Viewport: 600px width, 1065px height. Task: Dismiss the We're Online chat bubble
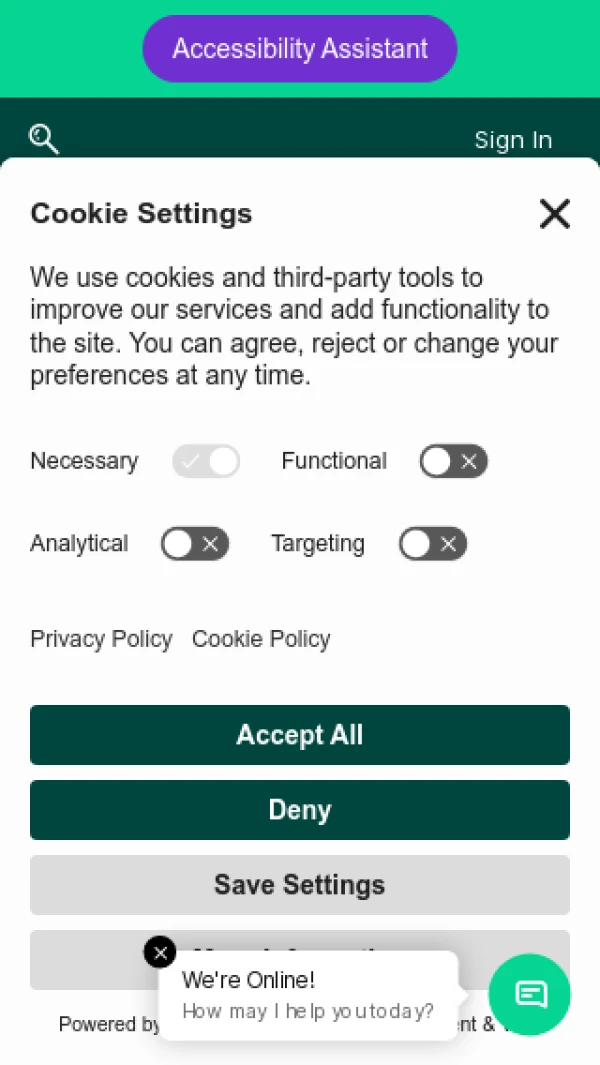[160, 952]
